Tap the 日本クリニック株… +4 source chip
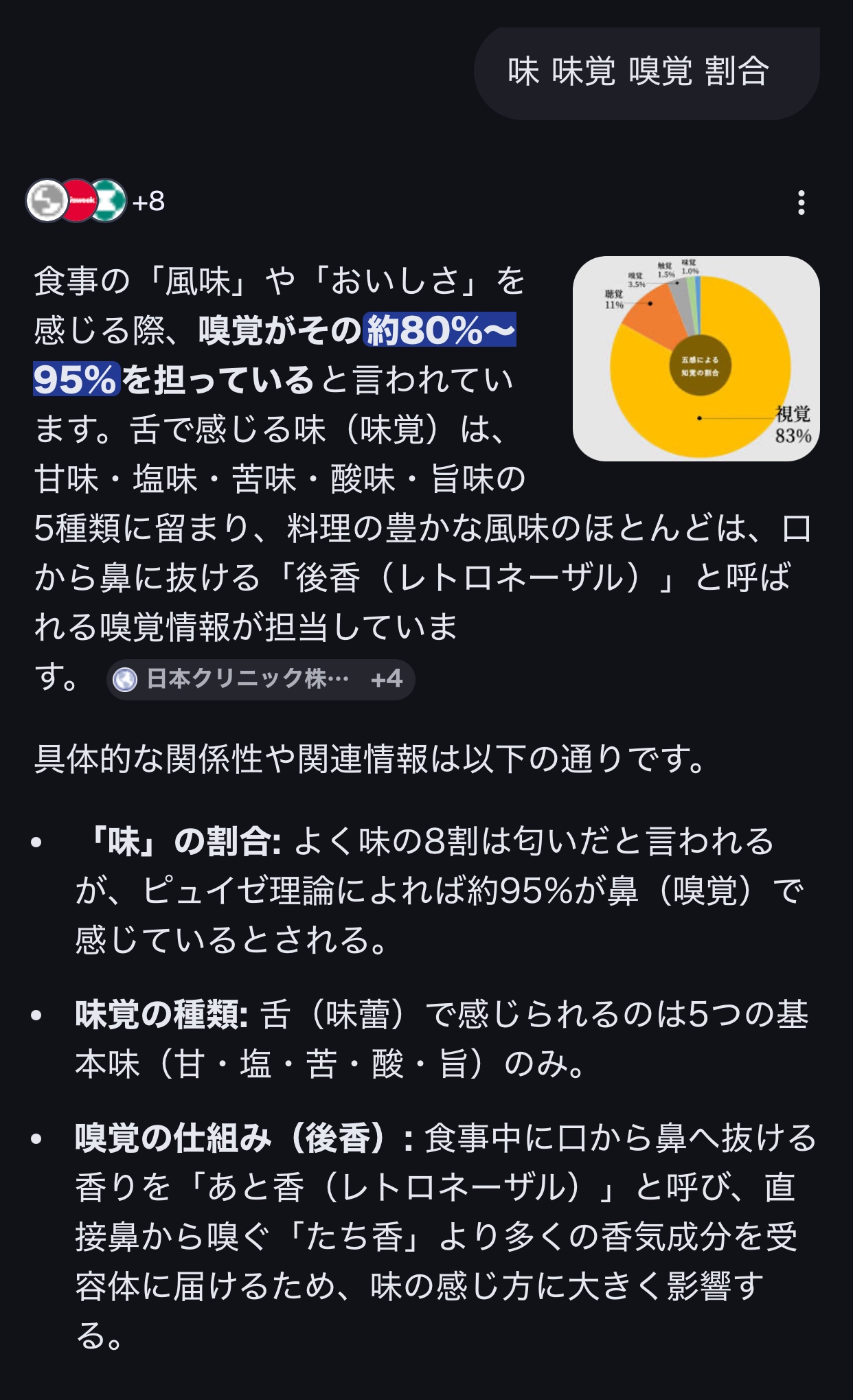This screenshot has width=853, height=1400. [x=260, y=679]
